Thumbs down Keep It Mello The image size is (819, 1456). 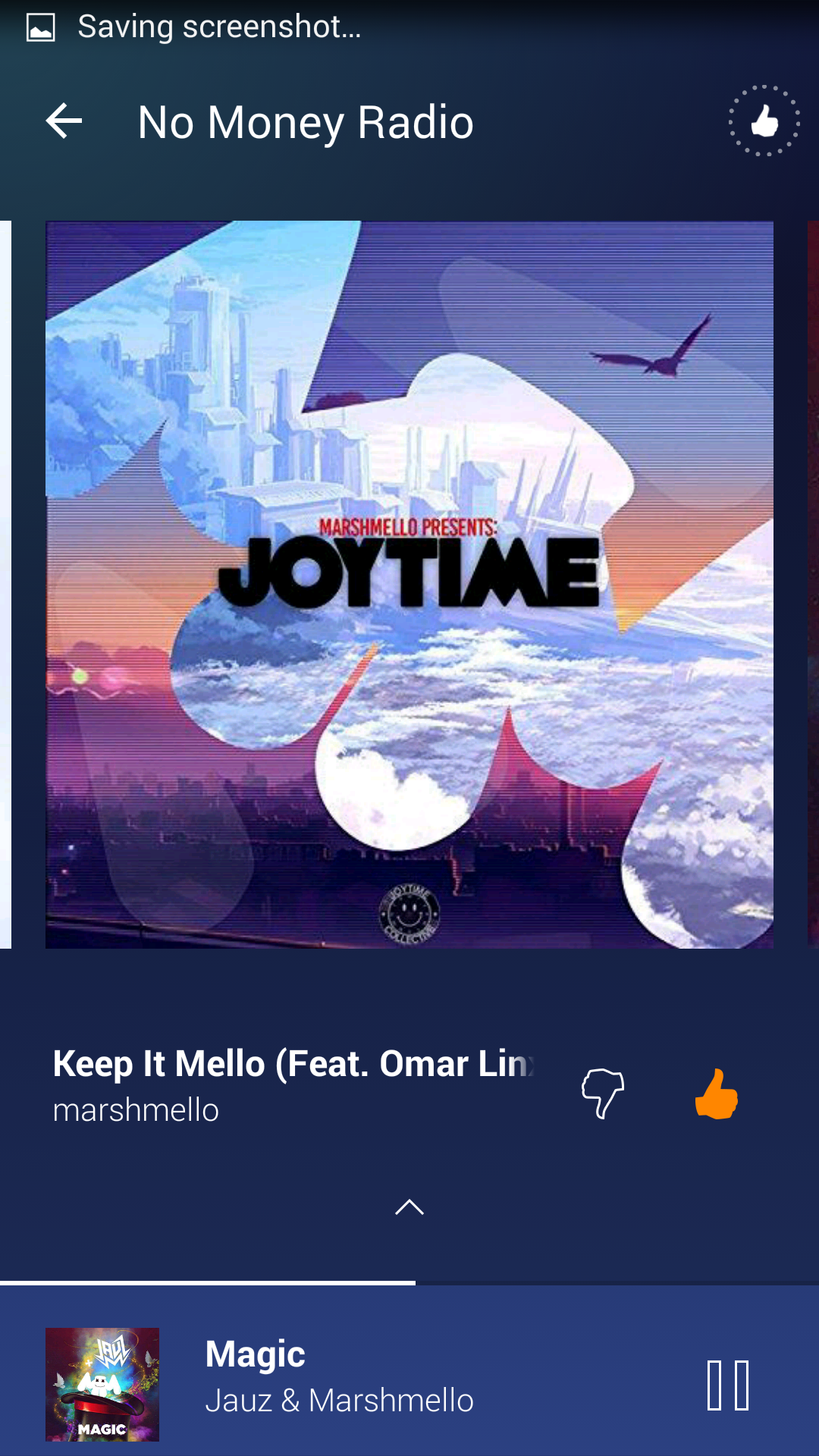point(603,1093)
